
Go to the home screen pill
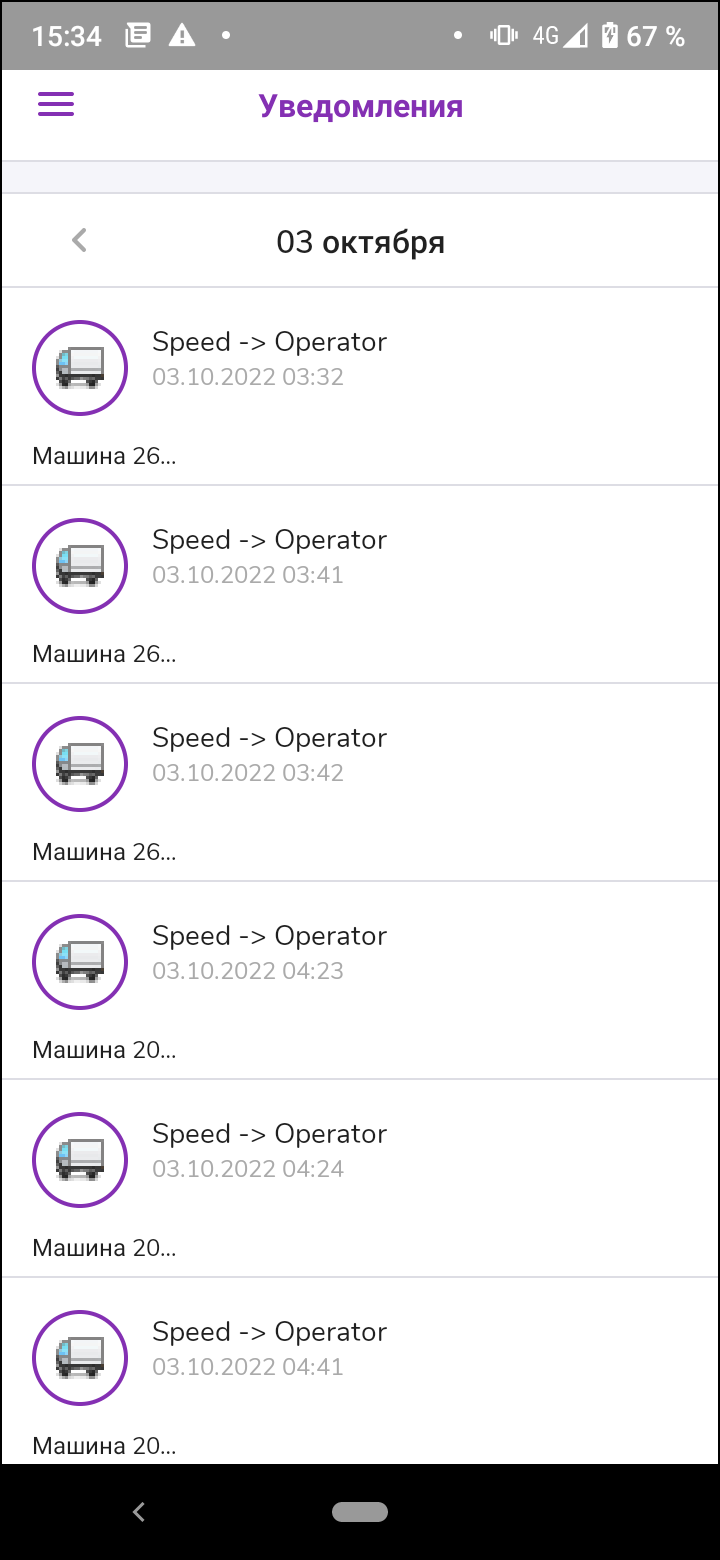tap(360, 1512)
